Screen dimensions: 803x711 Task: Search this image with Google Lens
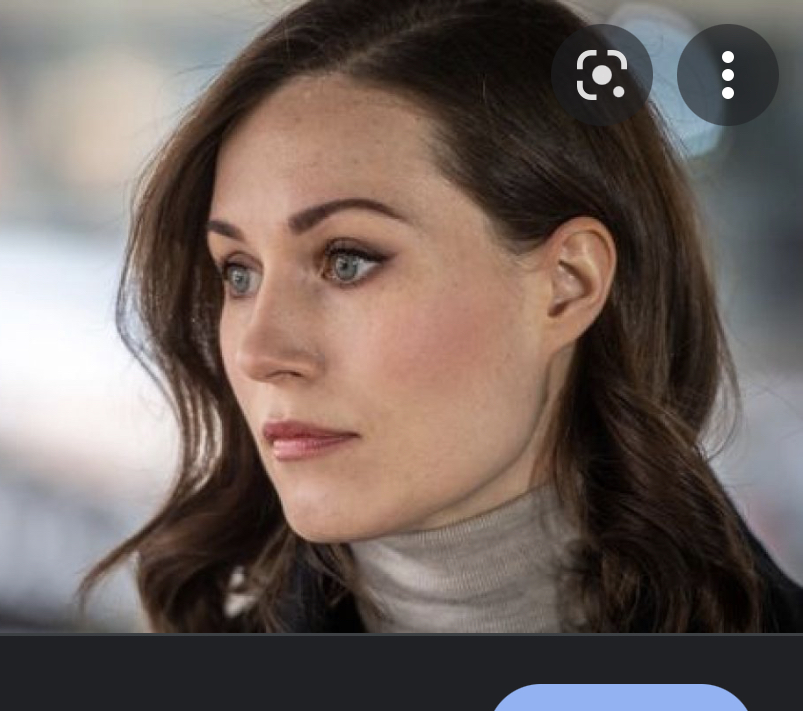click(601, 75)
